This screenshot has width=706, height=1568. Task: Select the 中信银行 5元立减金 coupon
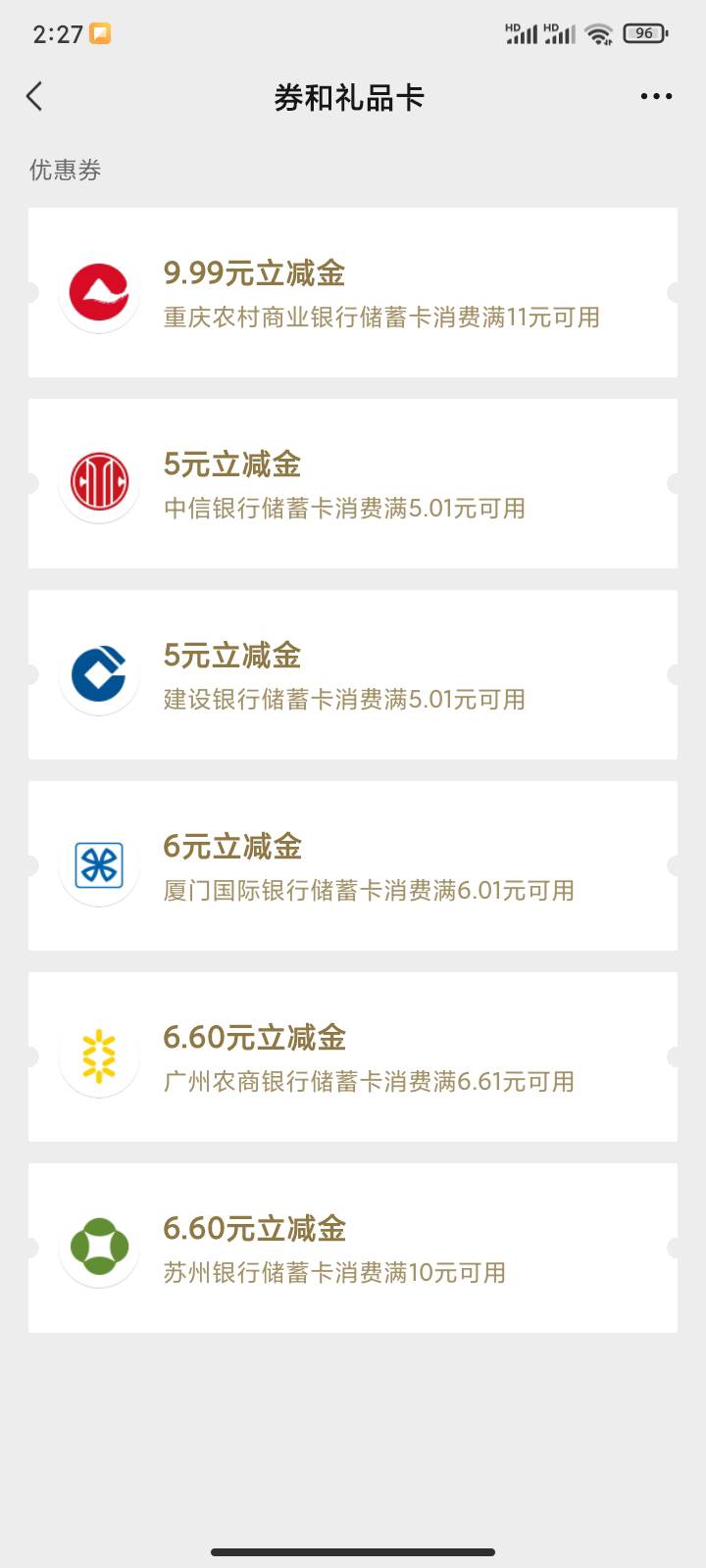pyautogui.click(x=353, y=483)
